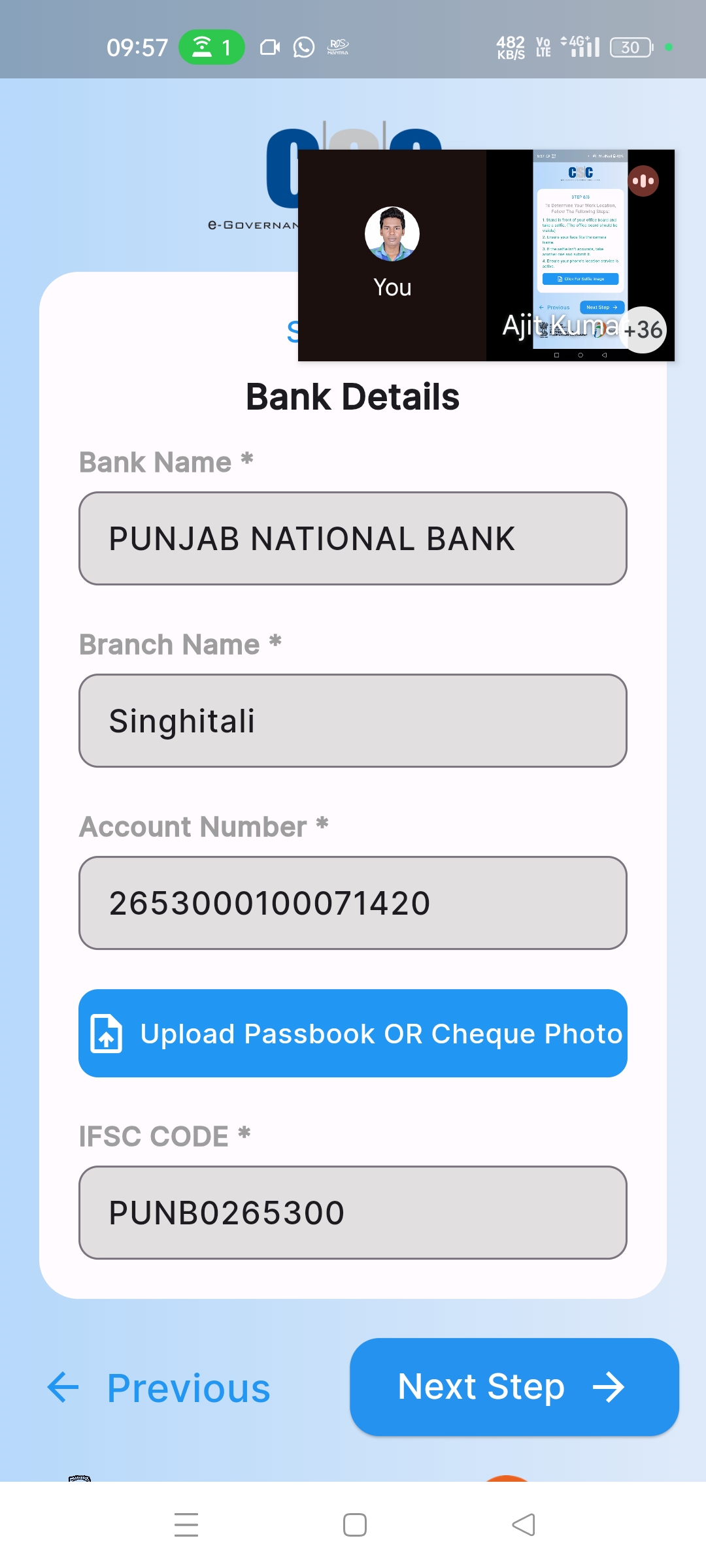Tap the system back button
Image resolution: width=706 pixels, height=1568 pixels.
point(524,1525)
